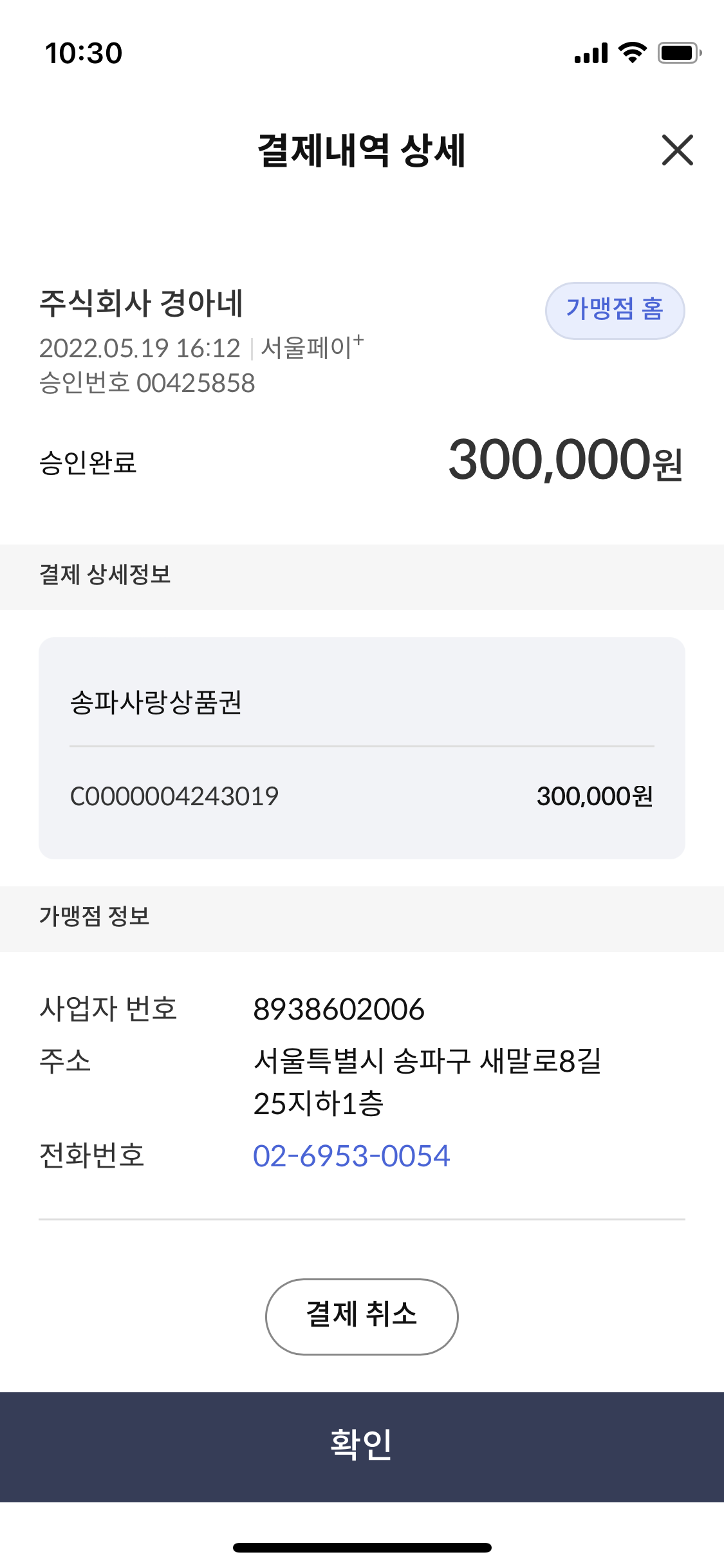Close the payment detail screen
The width and height of the screenshot is (724, 1568).
point(677,150)
